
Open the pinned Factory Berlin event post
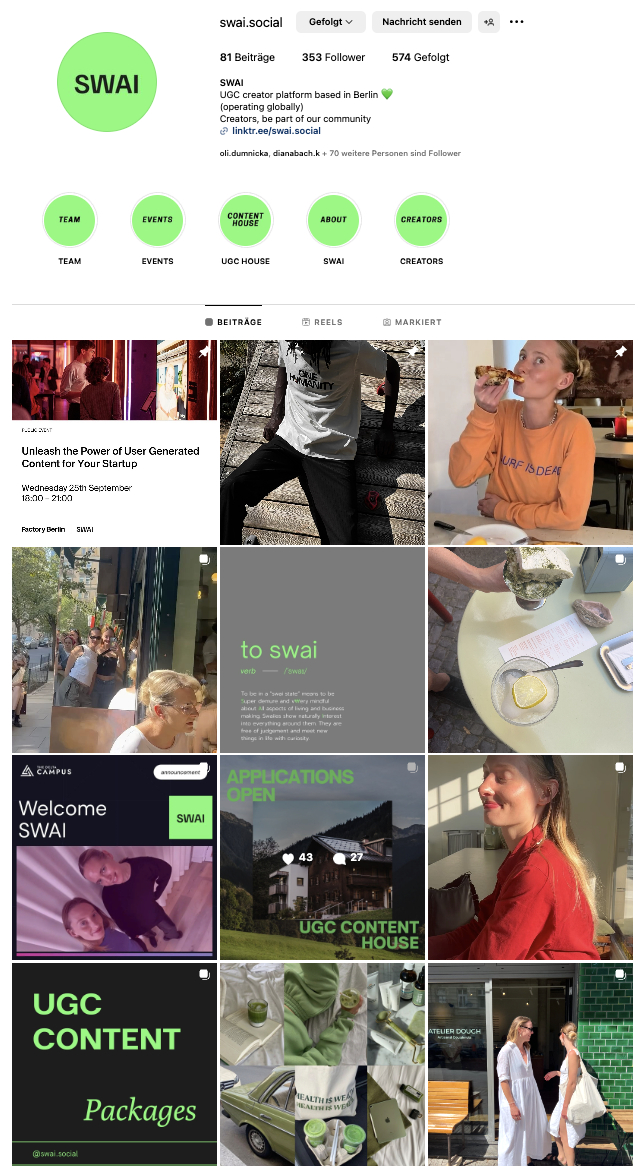(114, 442)
